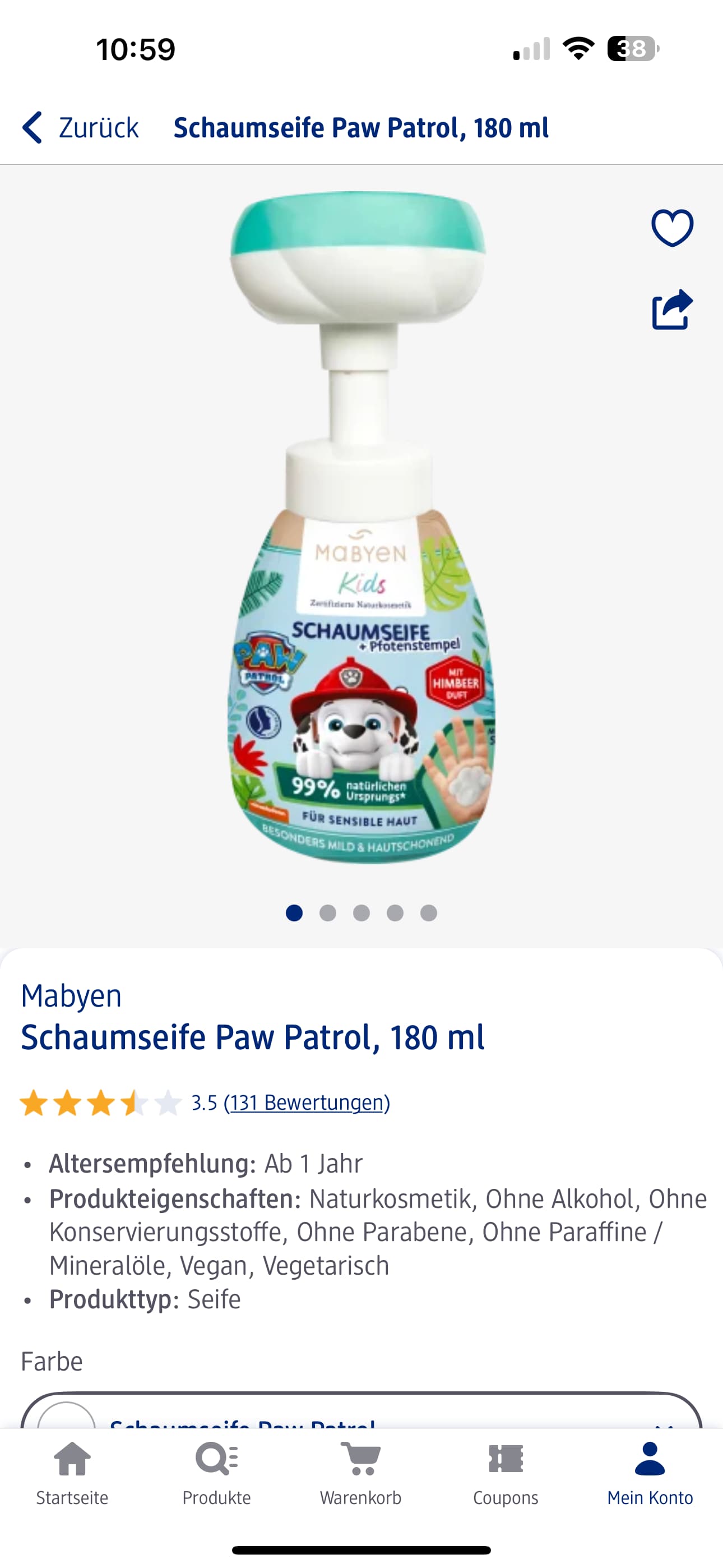
Task: Switch to the Coupons tab
Action: click(x=506, y=1474)
